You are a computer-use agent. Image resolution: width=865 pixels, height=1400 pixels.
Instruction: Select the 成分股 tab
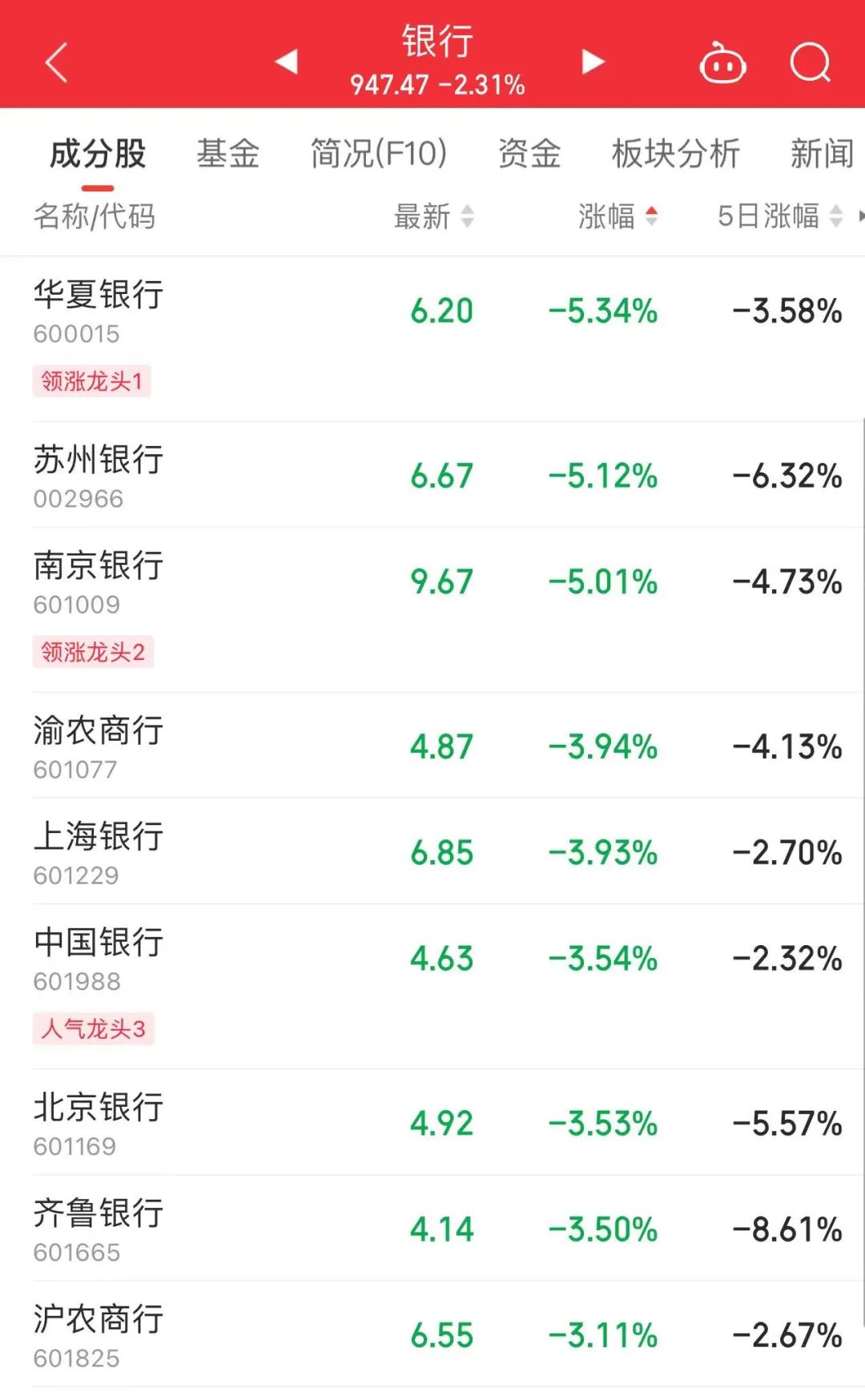(x=98, y=154)
